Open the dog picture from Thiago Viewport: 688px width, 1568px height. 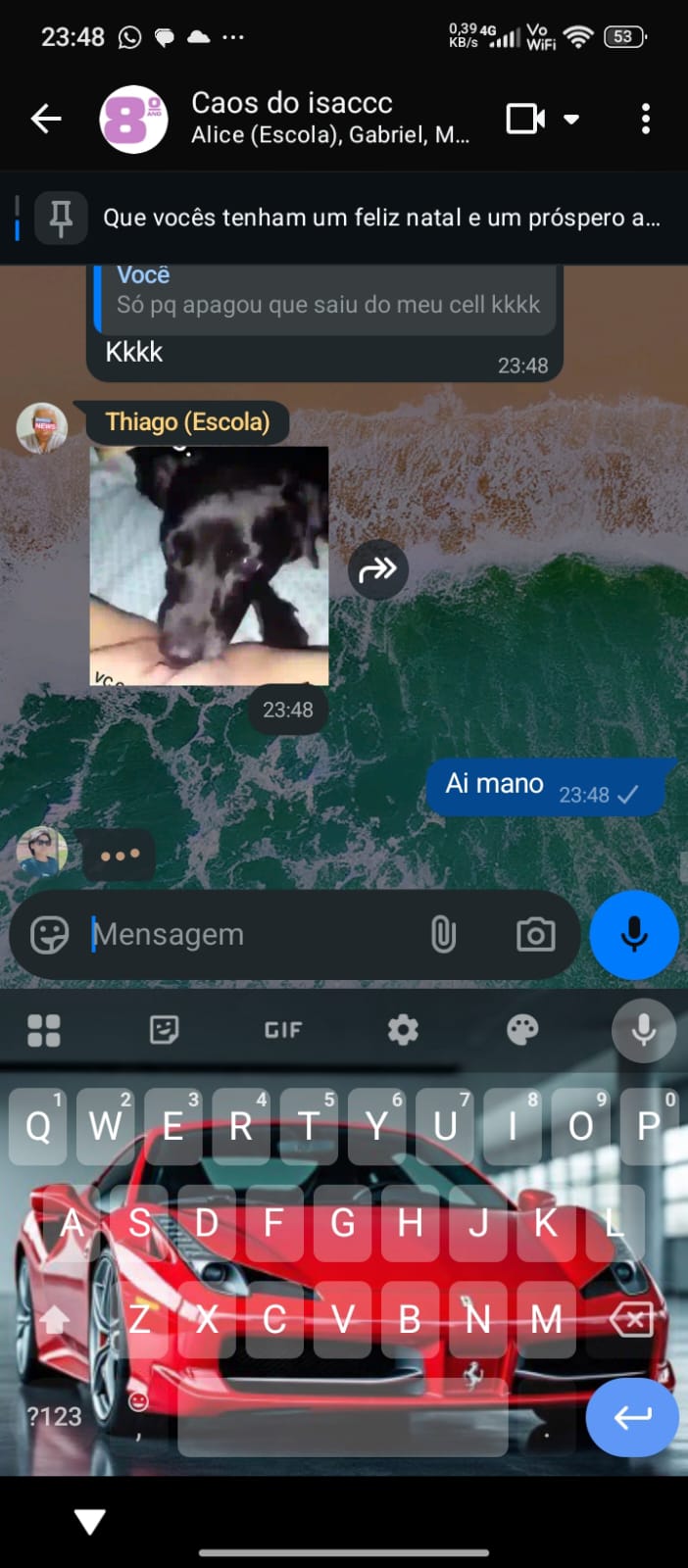[x=209, y=565]
